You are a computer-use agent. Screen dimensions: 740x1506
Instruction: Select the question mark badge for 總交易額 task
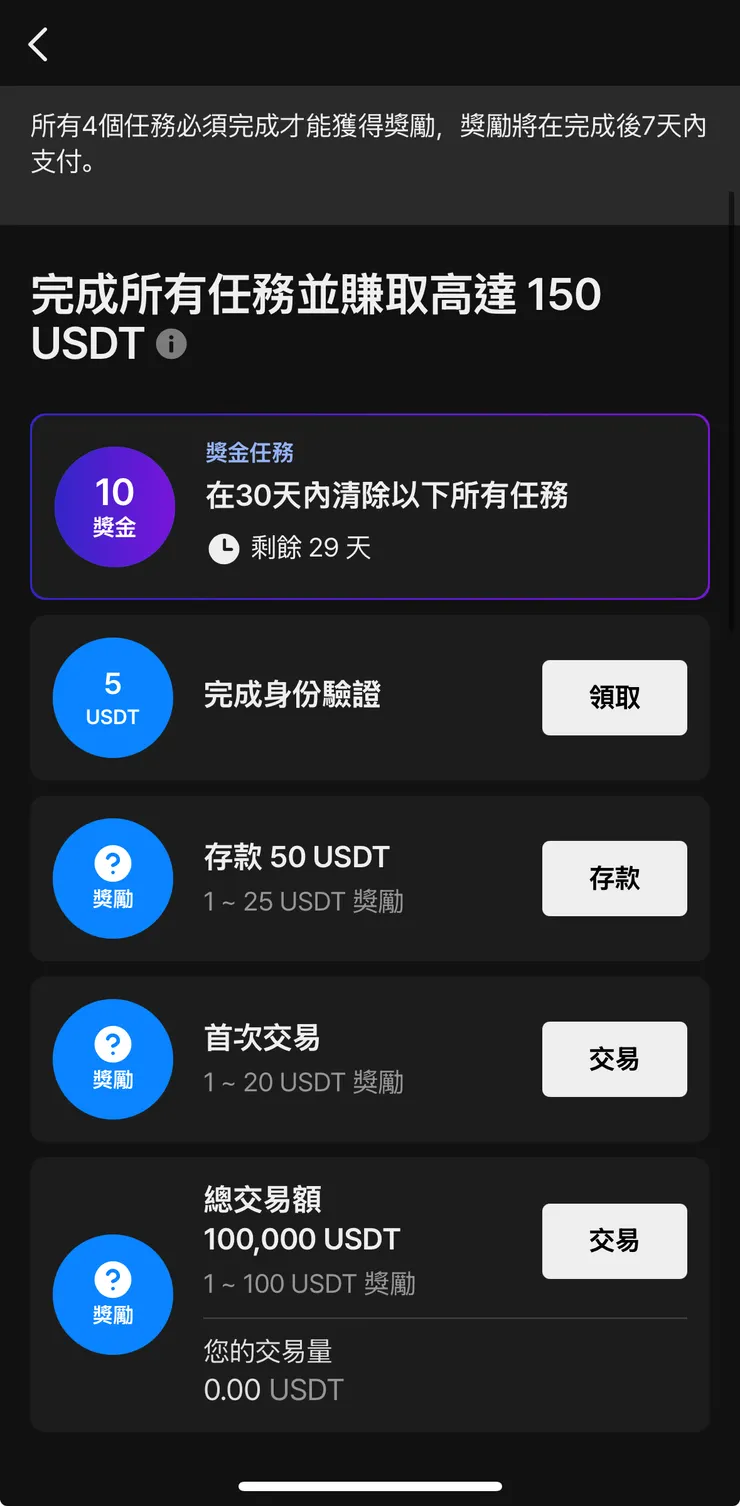(113, 1294)
